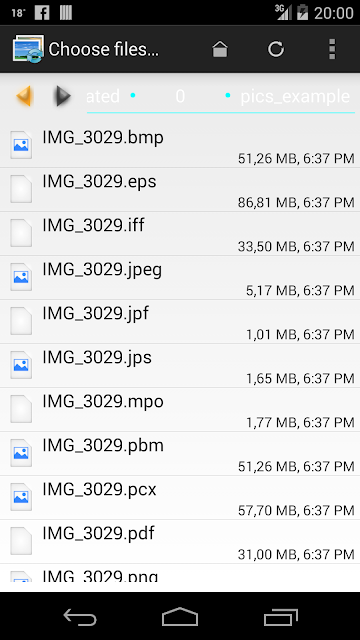Pick IMG_3029.iff from the list
Viewport: 360px width, 640px height.
[180, 233]
